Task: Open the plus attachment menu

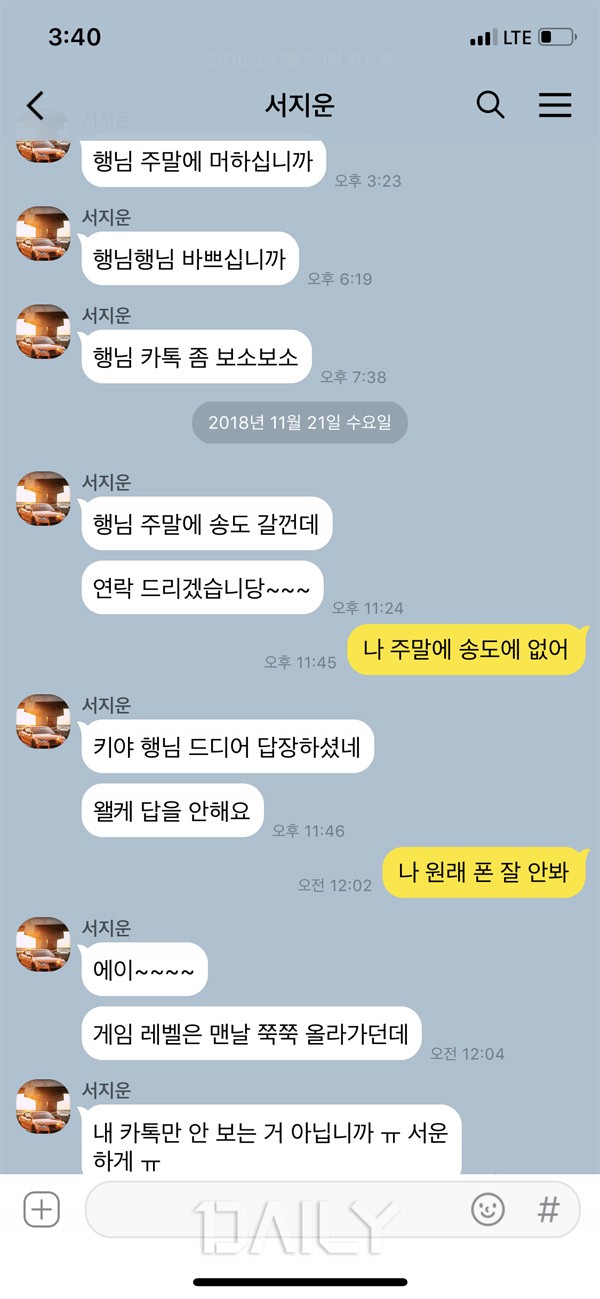Action: (41, 1210)
